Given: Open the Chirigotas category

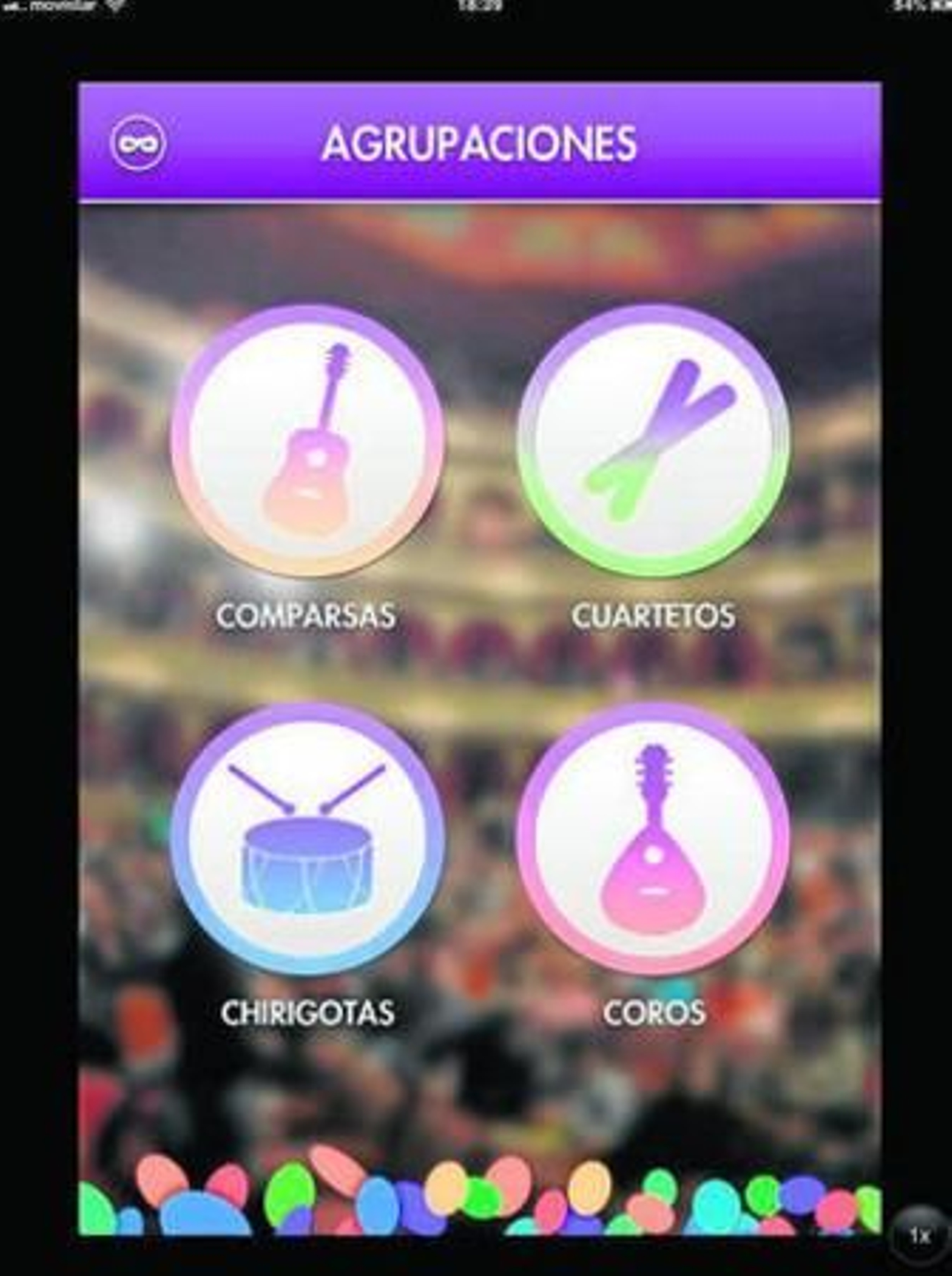Looking at the screenshot, I should pos(307,838).
